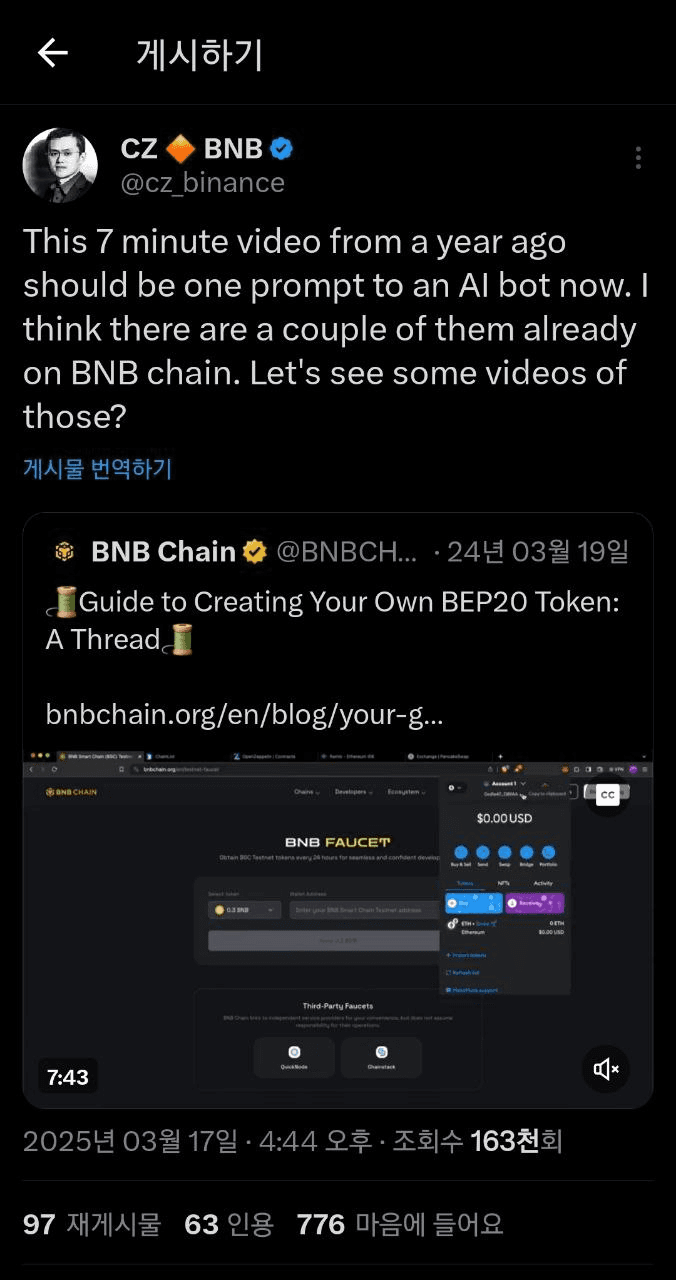This screenshot has height=1280, width=676.
Task: Open the bnbchain.org blog link
Action: [x=244, y=715]
